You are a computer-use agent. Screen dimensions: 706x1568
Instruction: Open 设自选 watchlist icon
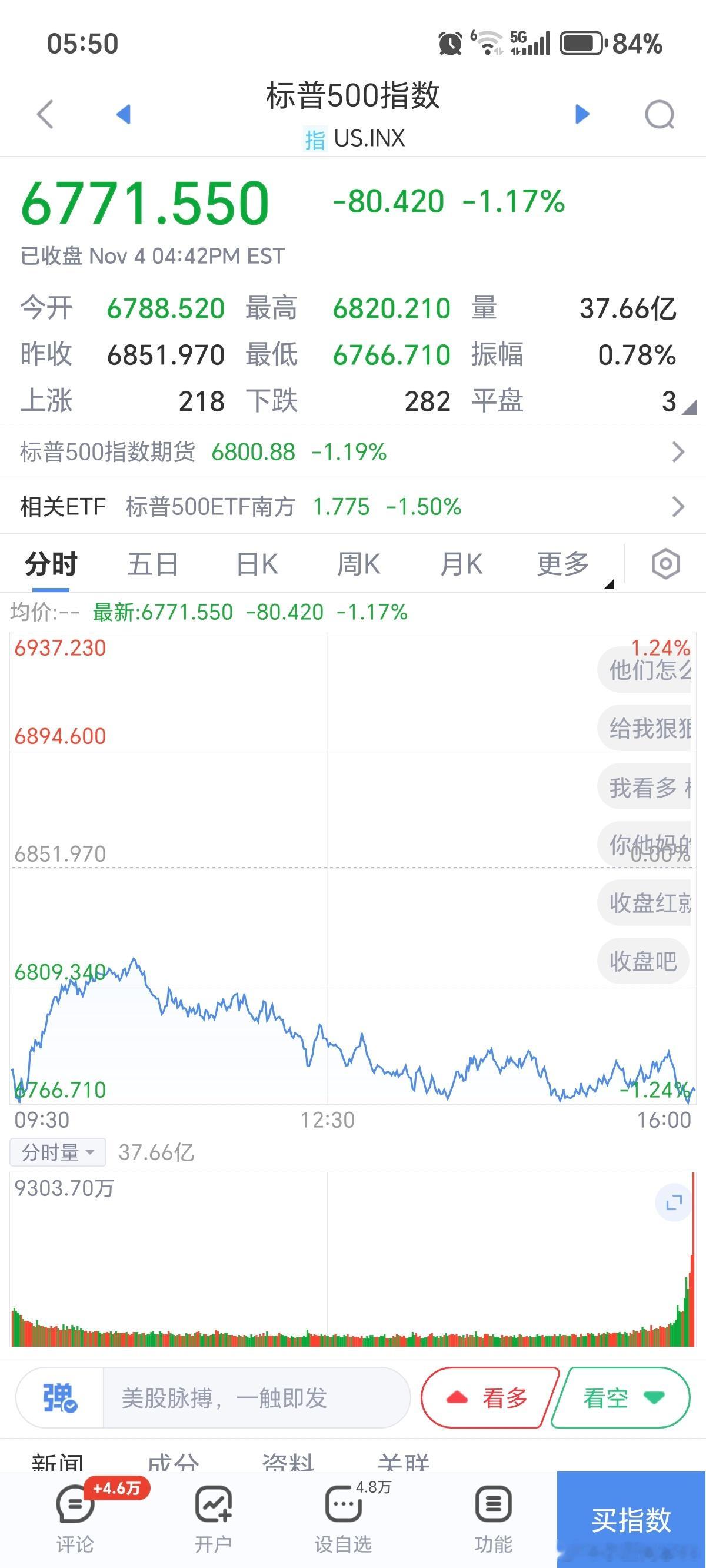coord(342,1516)
